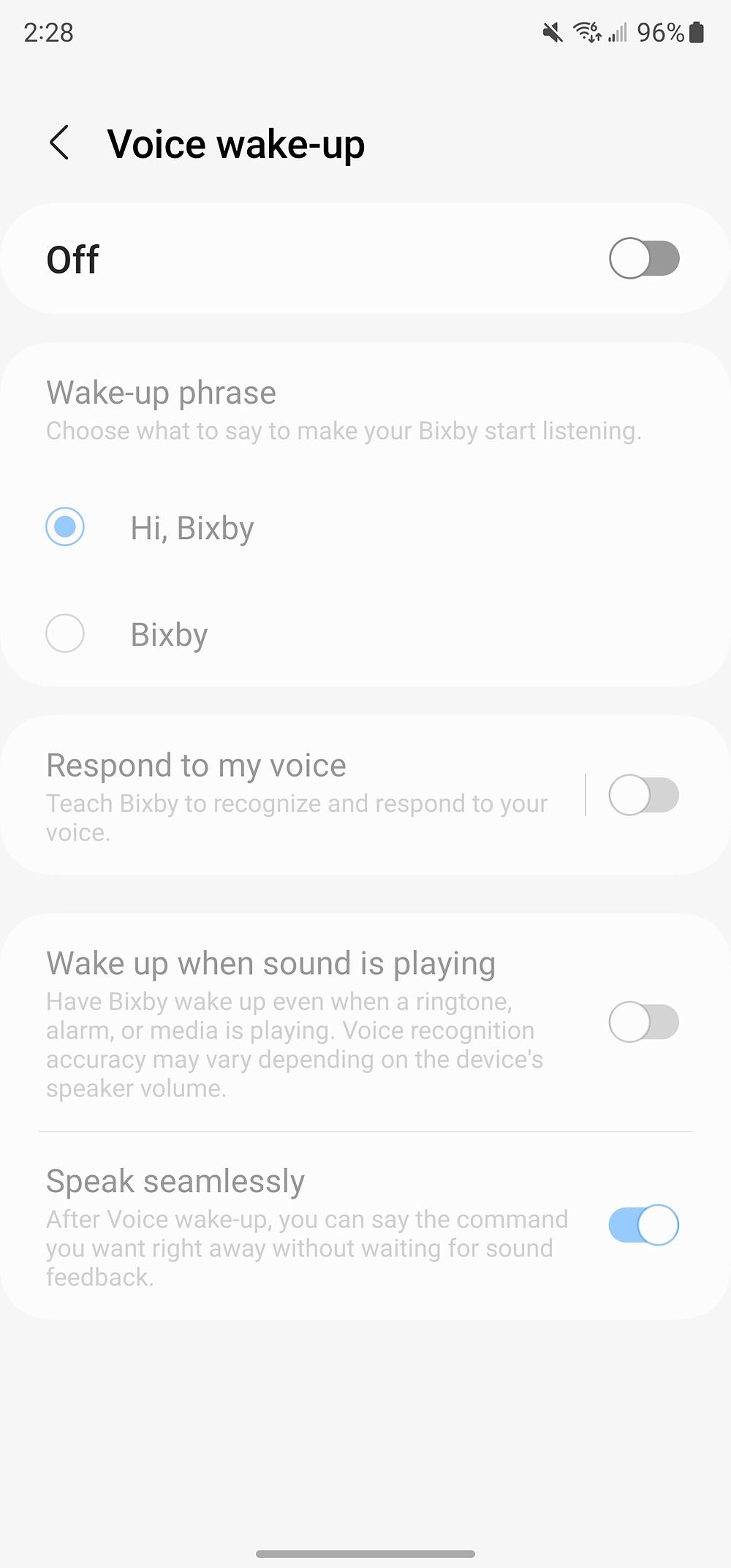Viewport: 731px width, 1568px height.
Task: Tap the clock showing 2:28
Action: coord(47,33)
